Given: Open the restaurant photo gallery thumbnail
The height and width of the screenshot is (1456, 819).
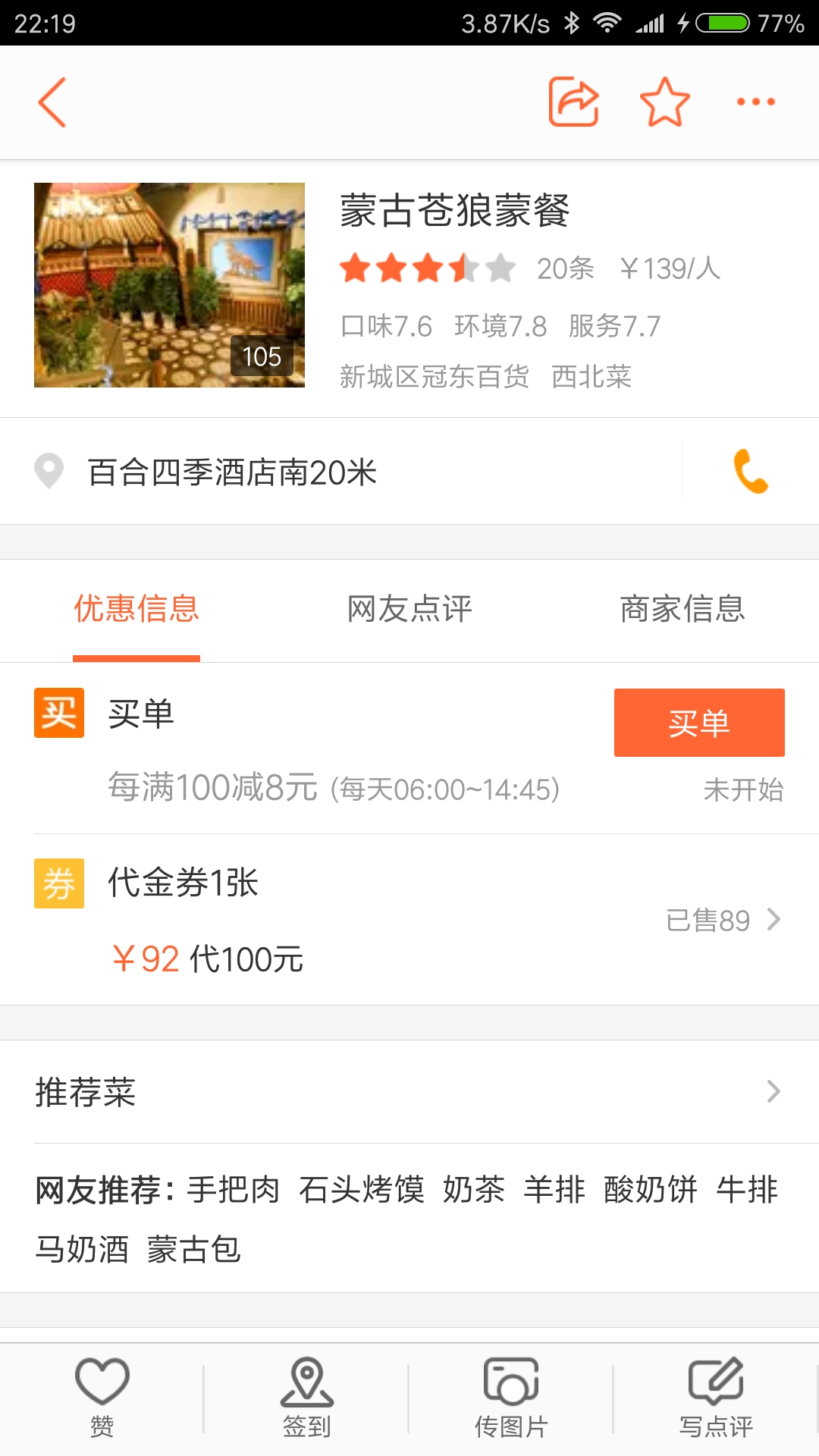Looking at the screenshot, I should click(x=169, y=285).
